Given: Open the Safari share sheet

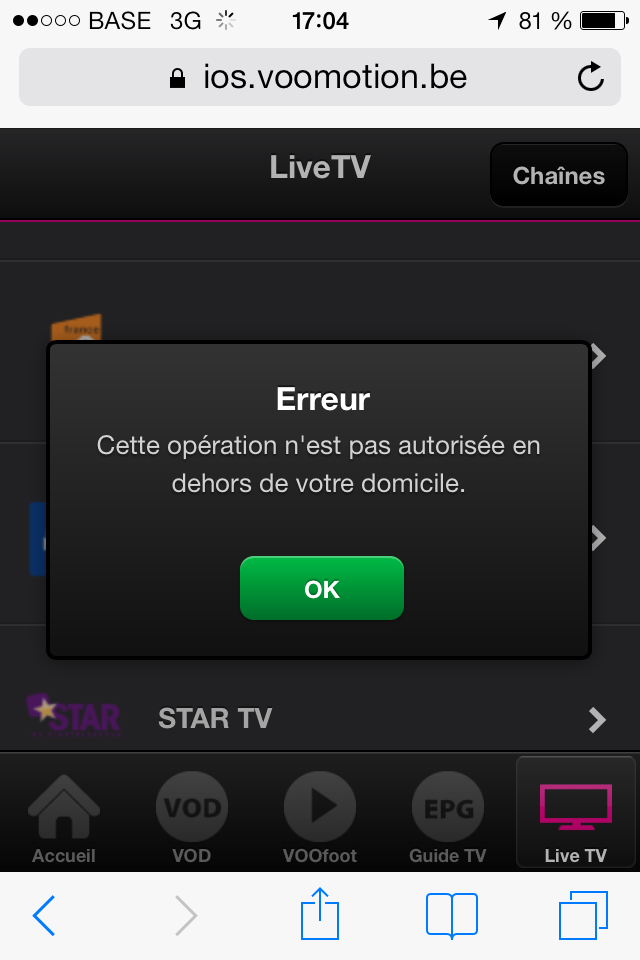Looking at the screenshot, I should pyautogui.click(x=321, y=915).
